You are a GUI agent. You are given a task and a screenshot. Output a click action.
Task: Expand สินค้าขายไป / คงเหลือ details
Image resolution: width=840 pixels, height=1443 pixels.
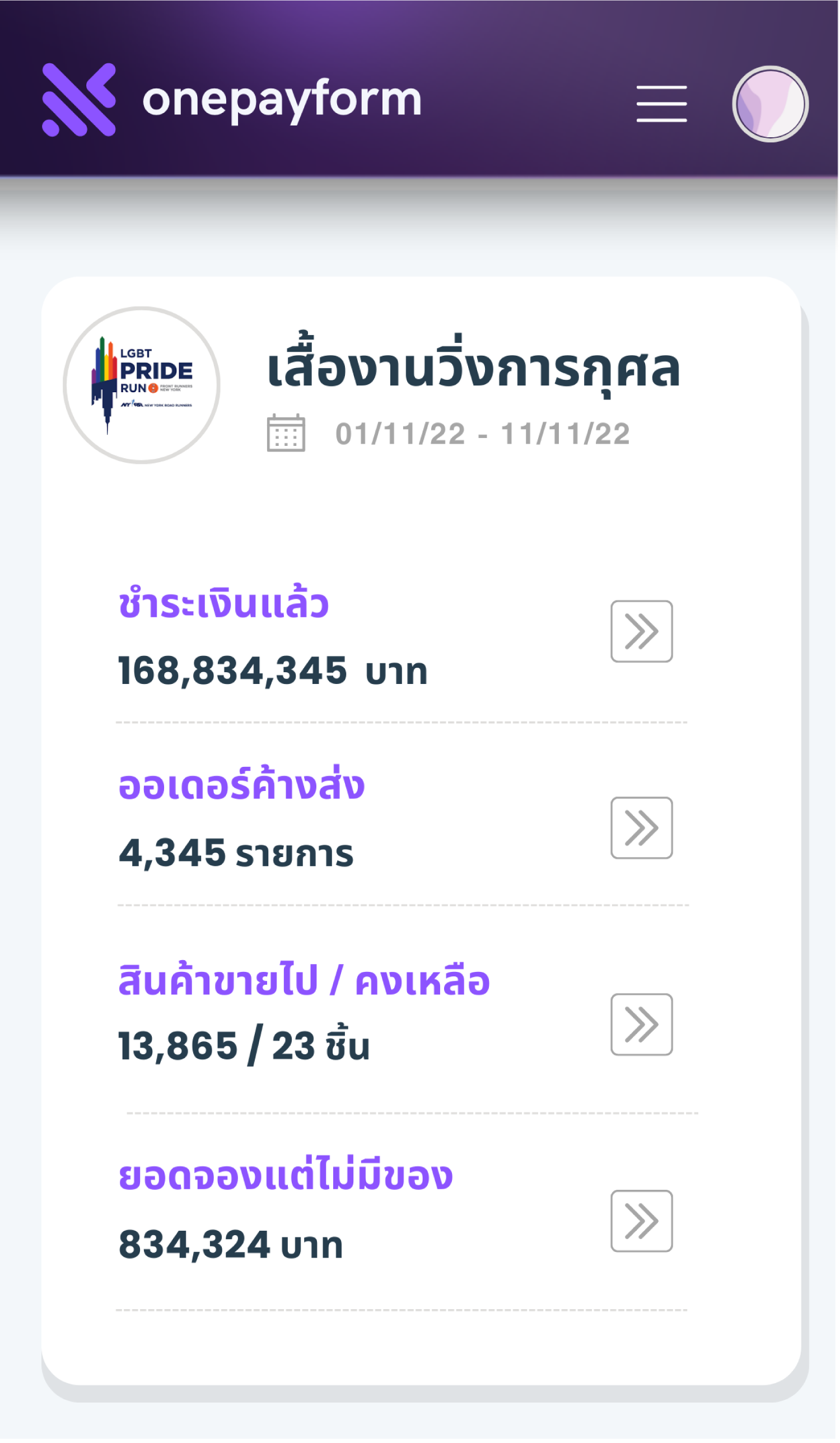[641, 1024]
